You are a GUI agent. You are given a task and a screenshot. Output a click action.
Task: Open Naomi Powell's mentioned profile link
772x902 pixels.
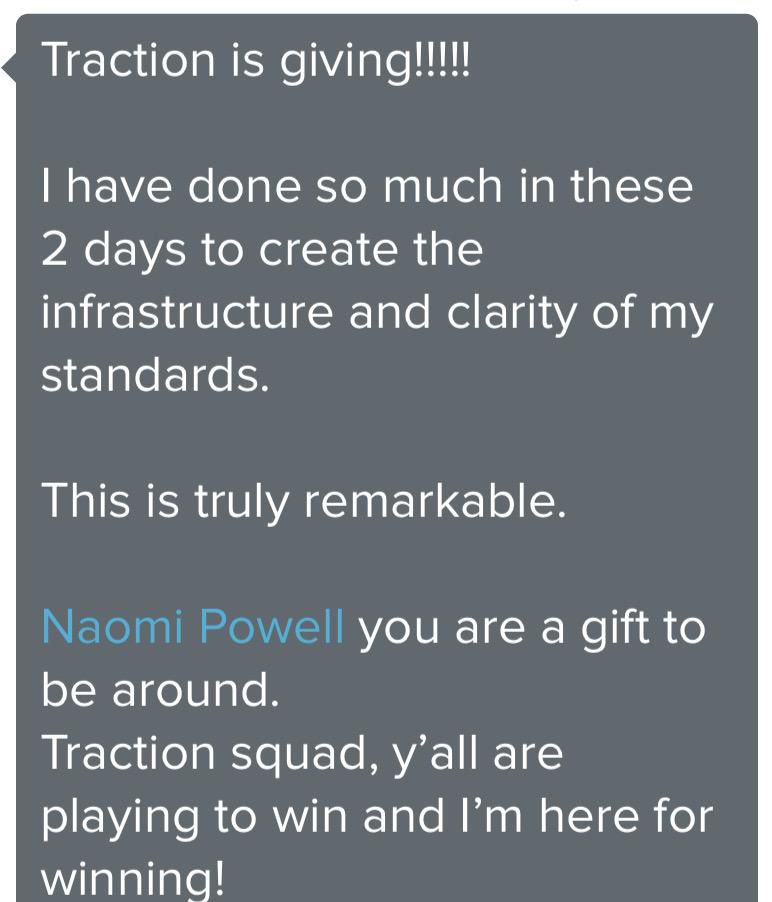(x=193, y=627)
